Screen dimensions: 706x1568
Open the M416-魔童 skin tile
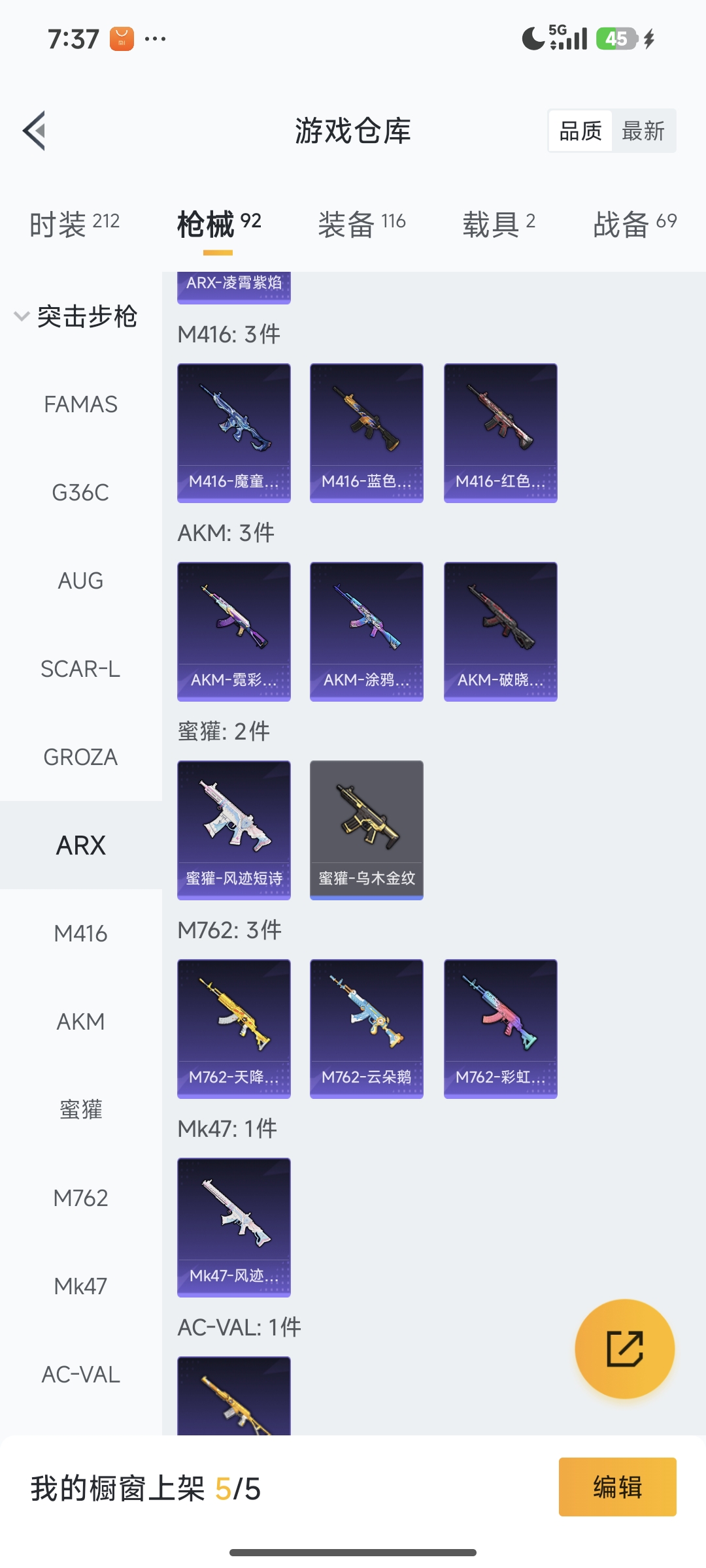[234, 433]
